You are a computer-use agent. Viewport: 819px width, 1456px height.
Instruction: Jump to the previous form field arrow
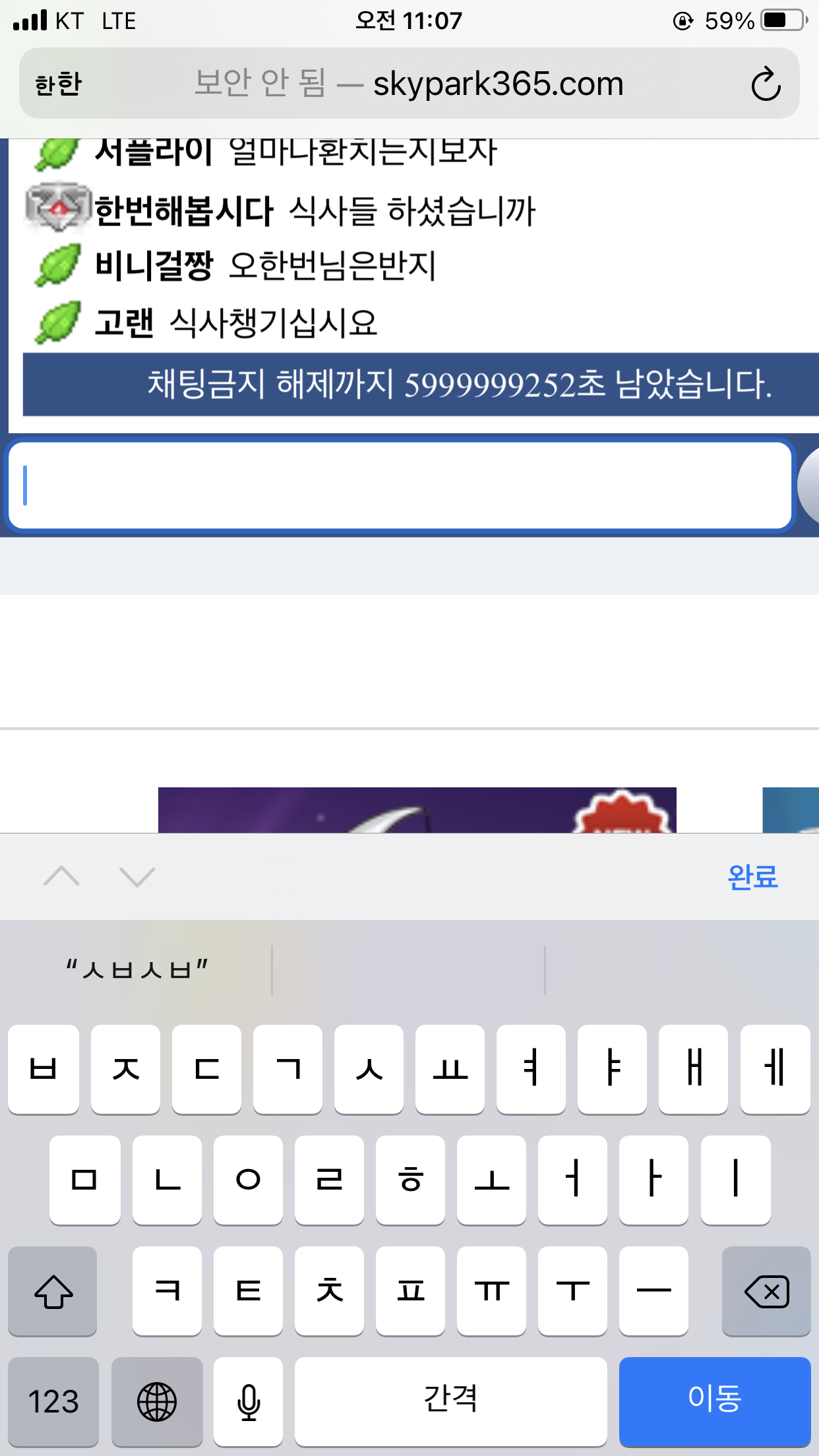(61, 877)
